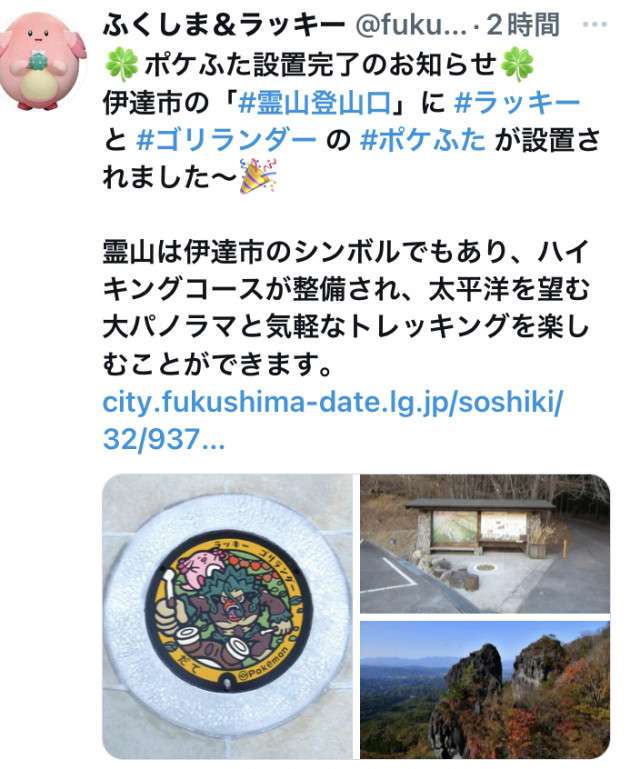Viewport: 640px width, 769px height.
Task: View the rocky mountain autumn photo
Action: (x=485, y=688)
